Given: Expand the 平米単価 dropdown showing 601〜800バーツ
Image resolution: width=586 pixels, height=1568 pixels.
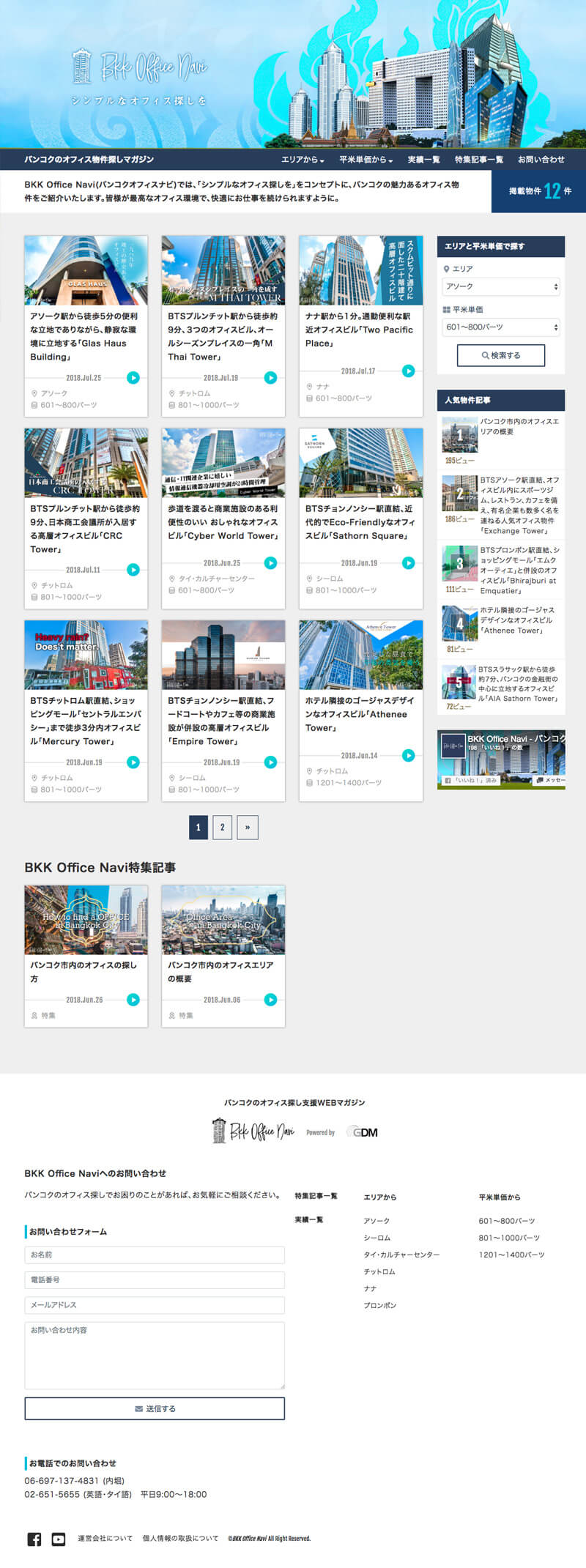Looking at the screenshot, I should coord(501,327).
